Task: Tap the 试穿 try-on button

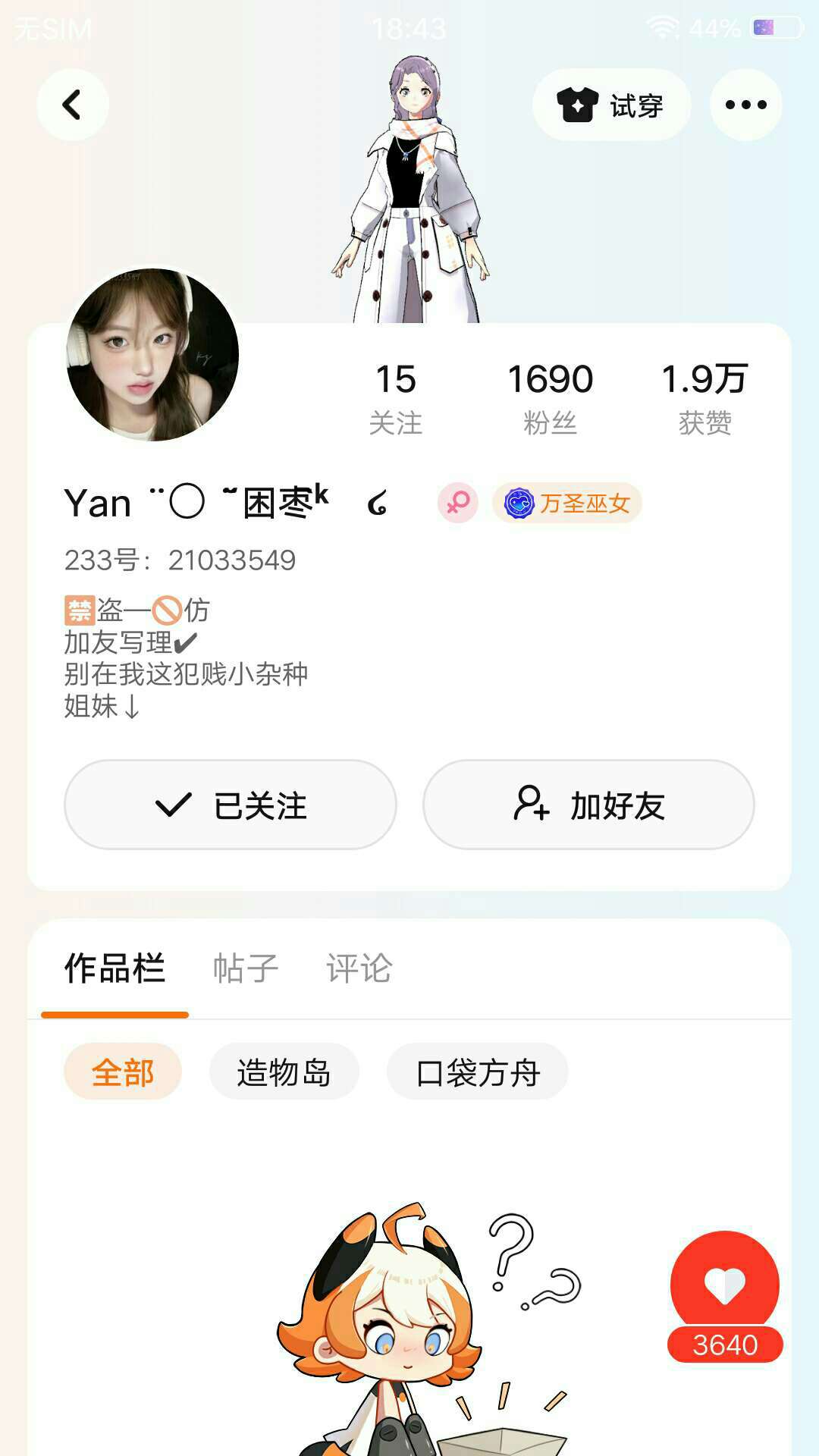Action: point(611,105)
